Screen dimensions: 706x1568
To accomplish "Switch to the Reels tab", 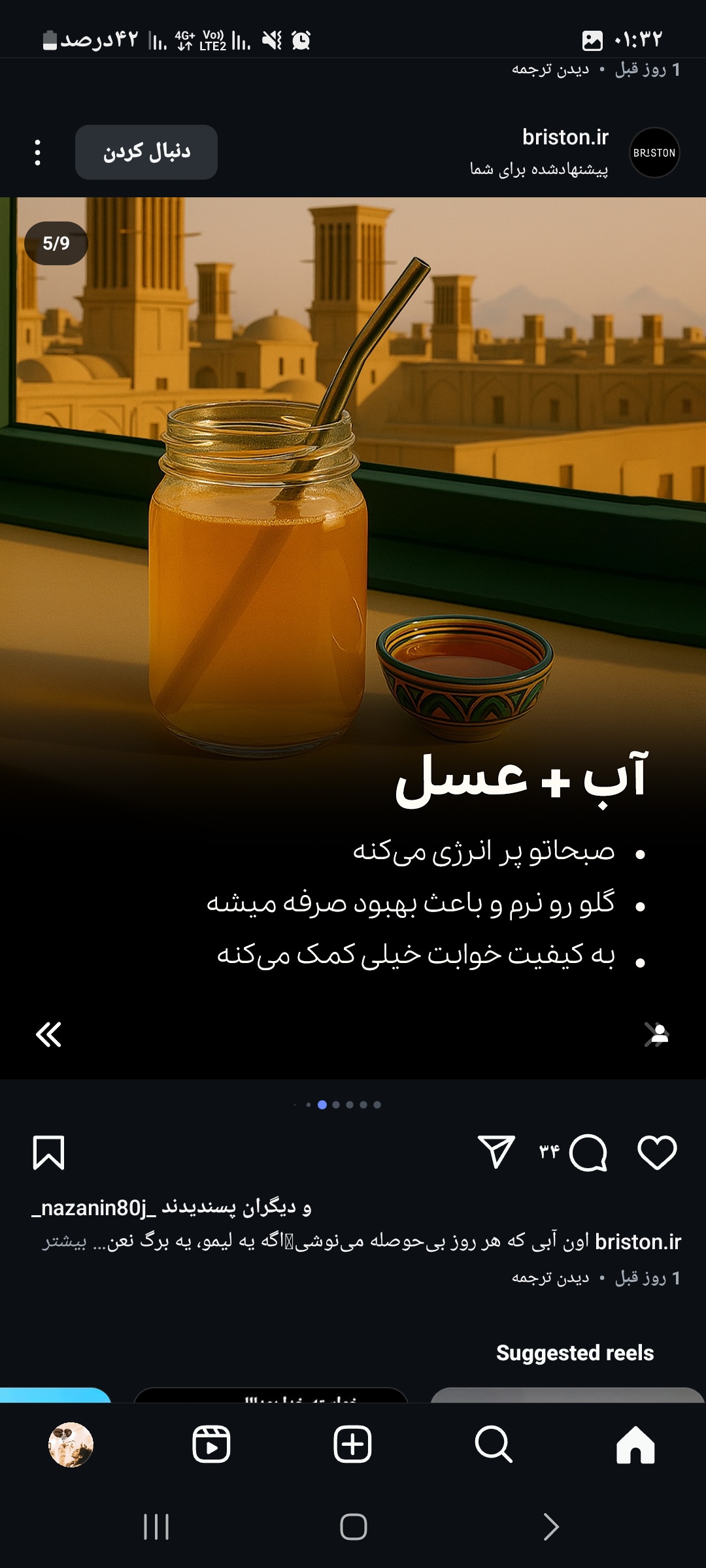I will pyautogui.click(x=211, y=1444).
